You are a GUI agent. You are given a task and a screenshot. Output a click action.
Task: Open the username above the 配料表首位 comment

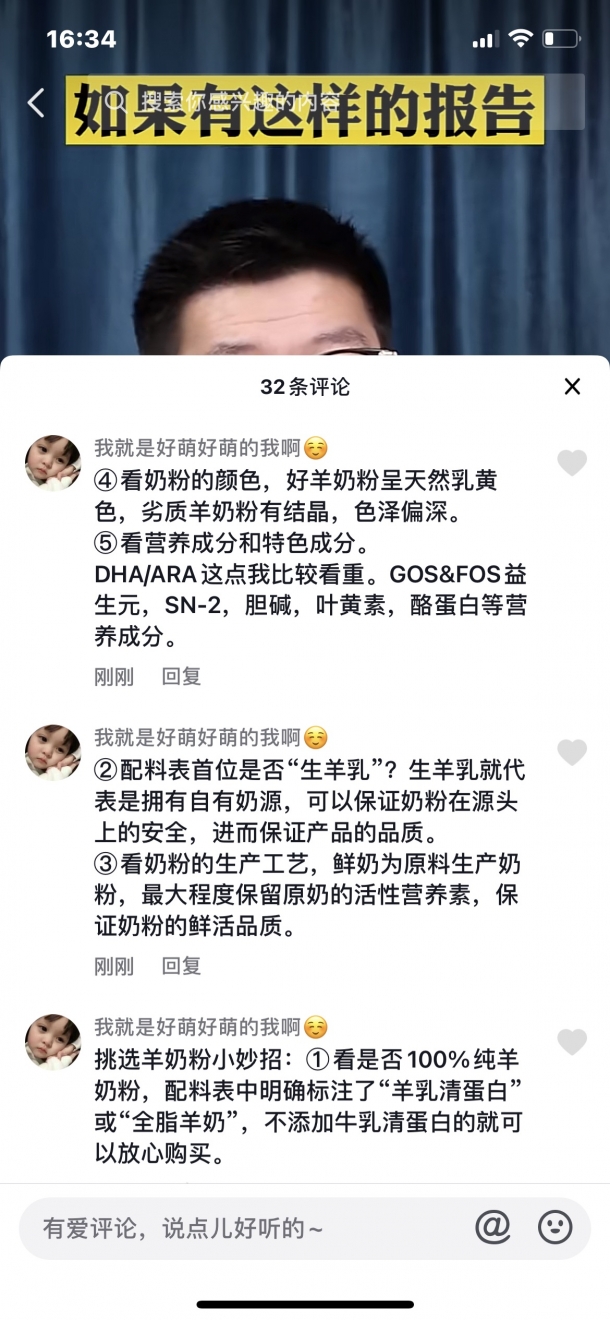tap(197, 738)
